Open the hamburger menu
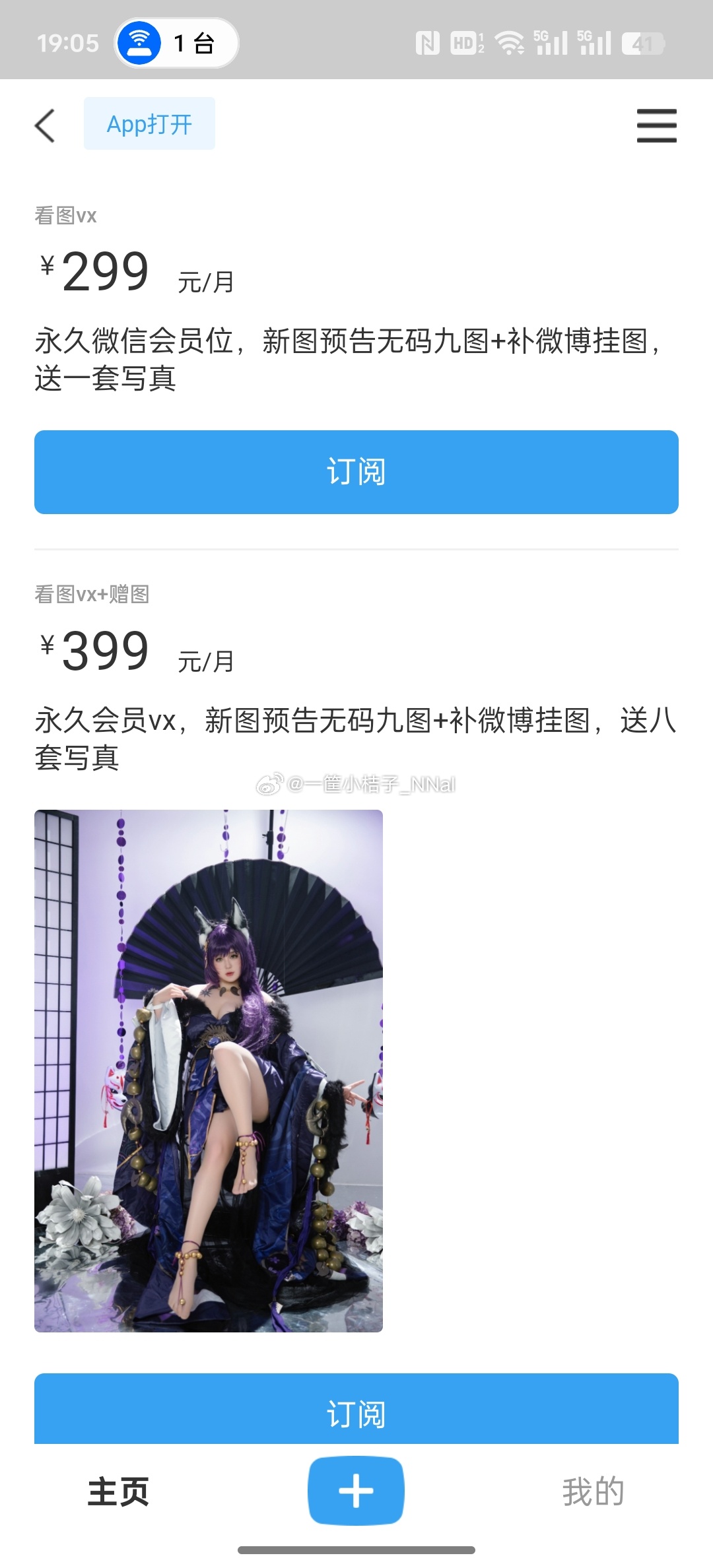Image resolution: width=713 pixels, height=1568 pixels. [x=656, y=125]
